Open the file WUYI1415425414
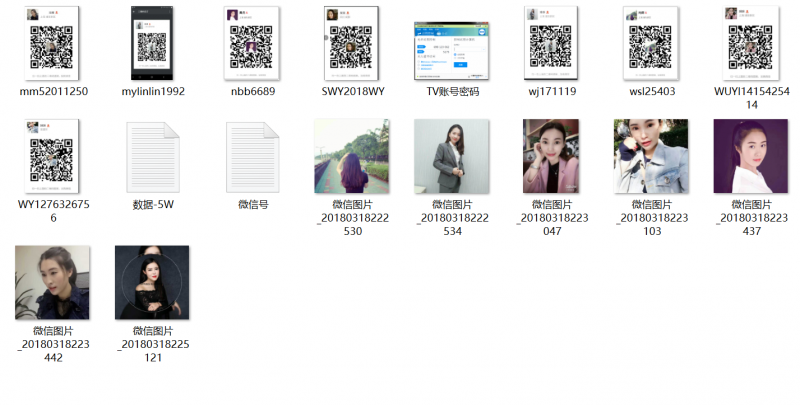800x405 pixels. click(x=751, y=43)
